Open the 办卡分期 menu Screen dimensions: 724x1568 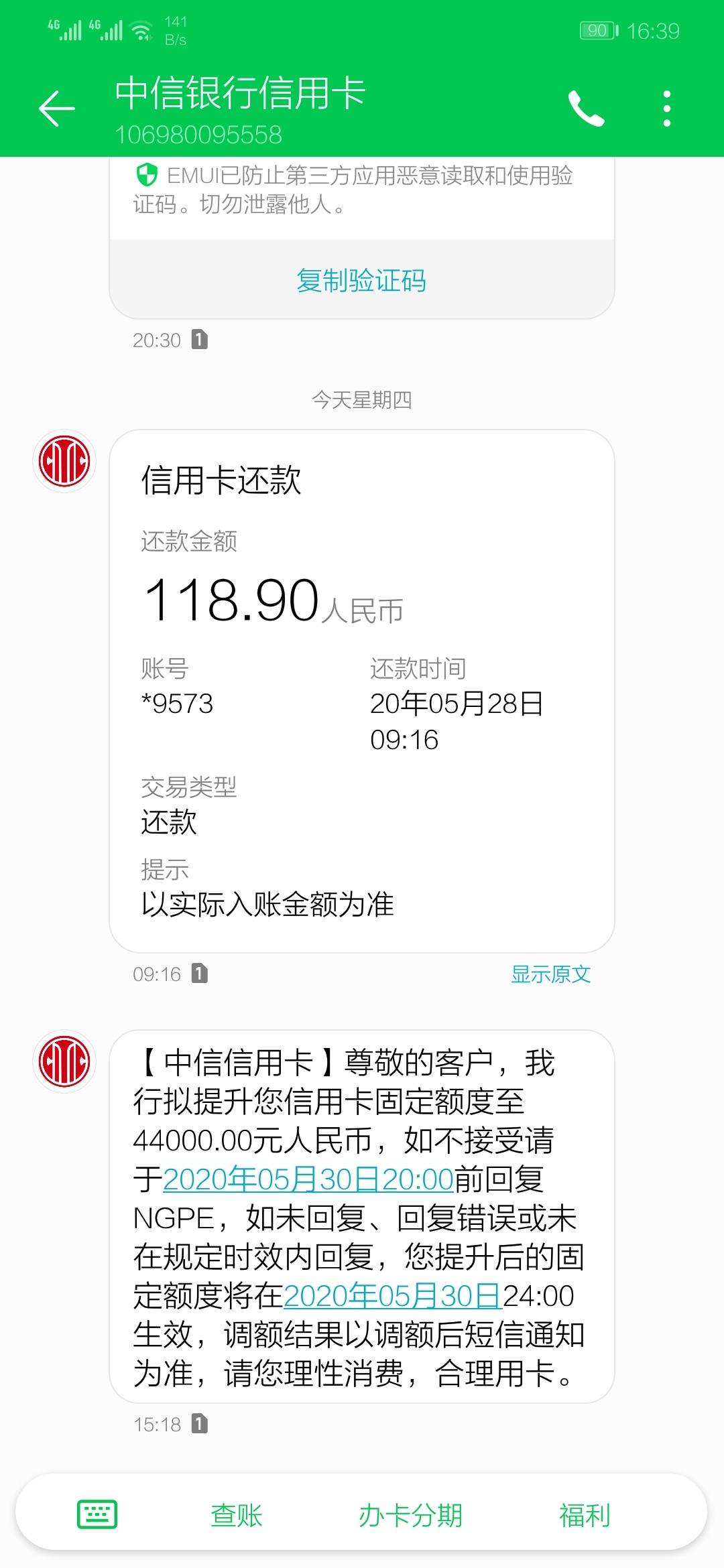click(x=410, y=1515)
